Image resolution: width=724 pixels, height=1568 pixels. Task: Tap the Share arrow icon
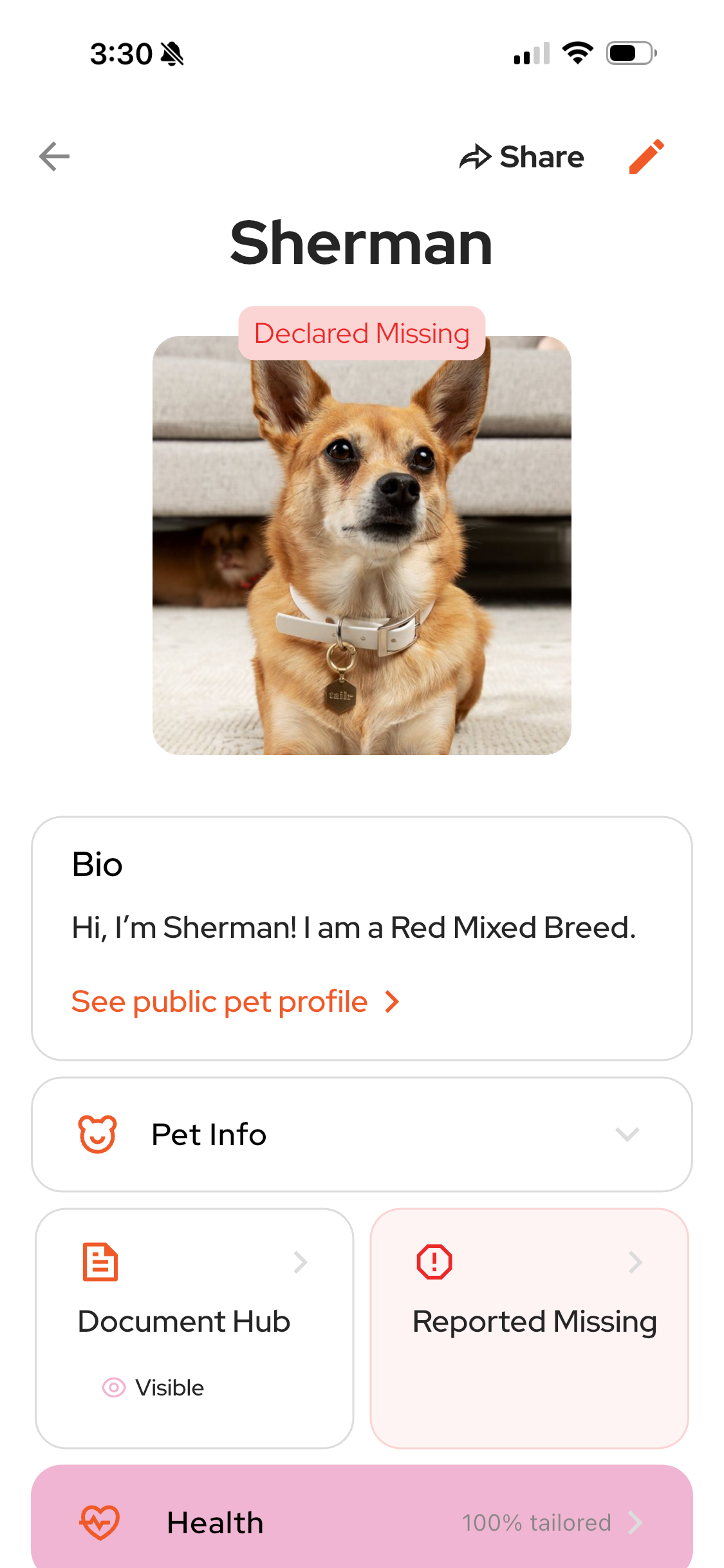coord(476,156)
